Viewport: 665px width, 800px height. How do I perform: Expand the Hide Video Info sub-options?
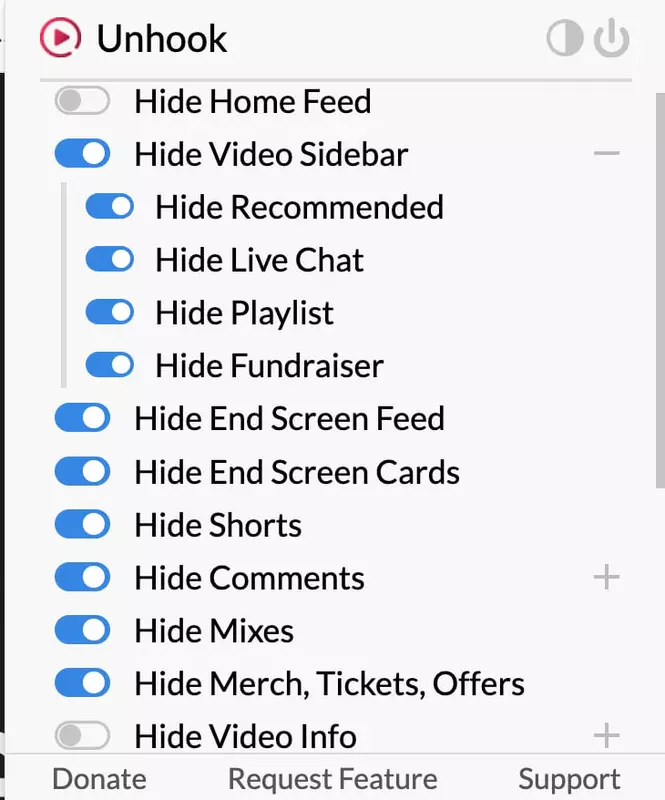(x=606, y=737)
